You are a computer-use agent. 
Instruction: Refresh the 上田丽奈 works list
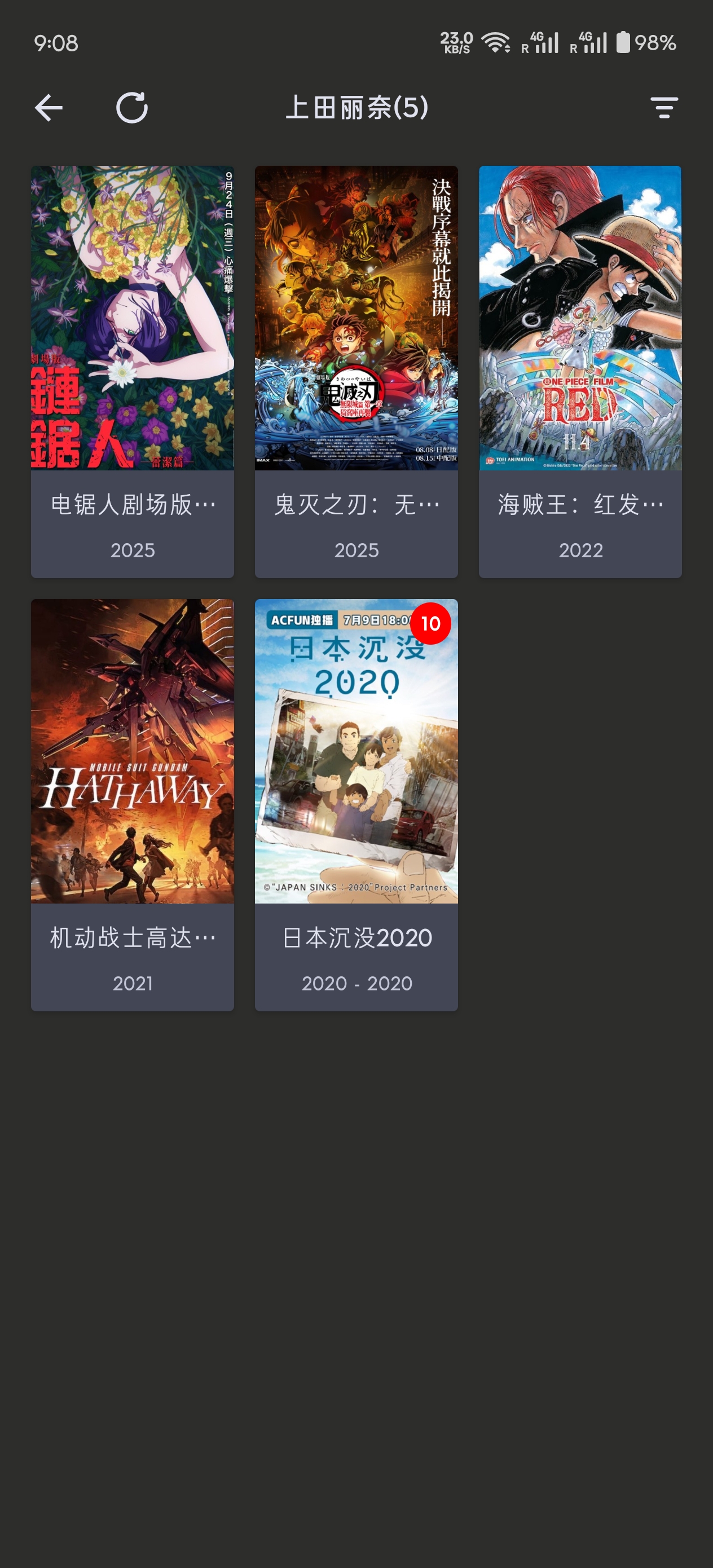[x=131, y=108]
